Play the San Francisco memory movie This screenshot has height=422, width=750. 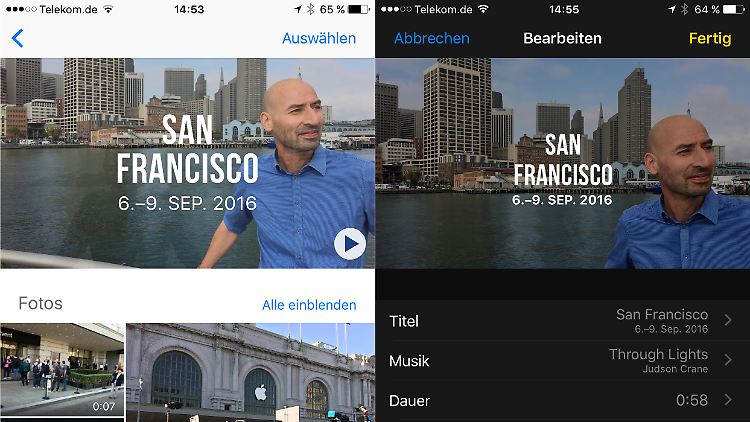[349, 244]
